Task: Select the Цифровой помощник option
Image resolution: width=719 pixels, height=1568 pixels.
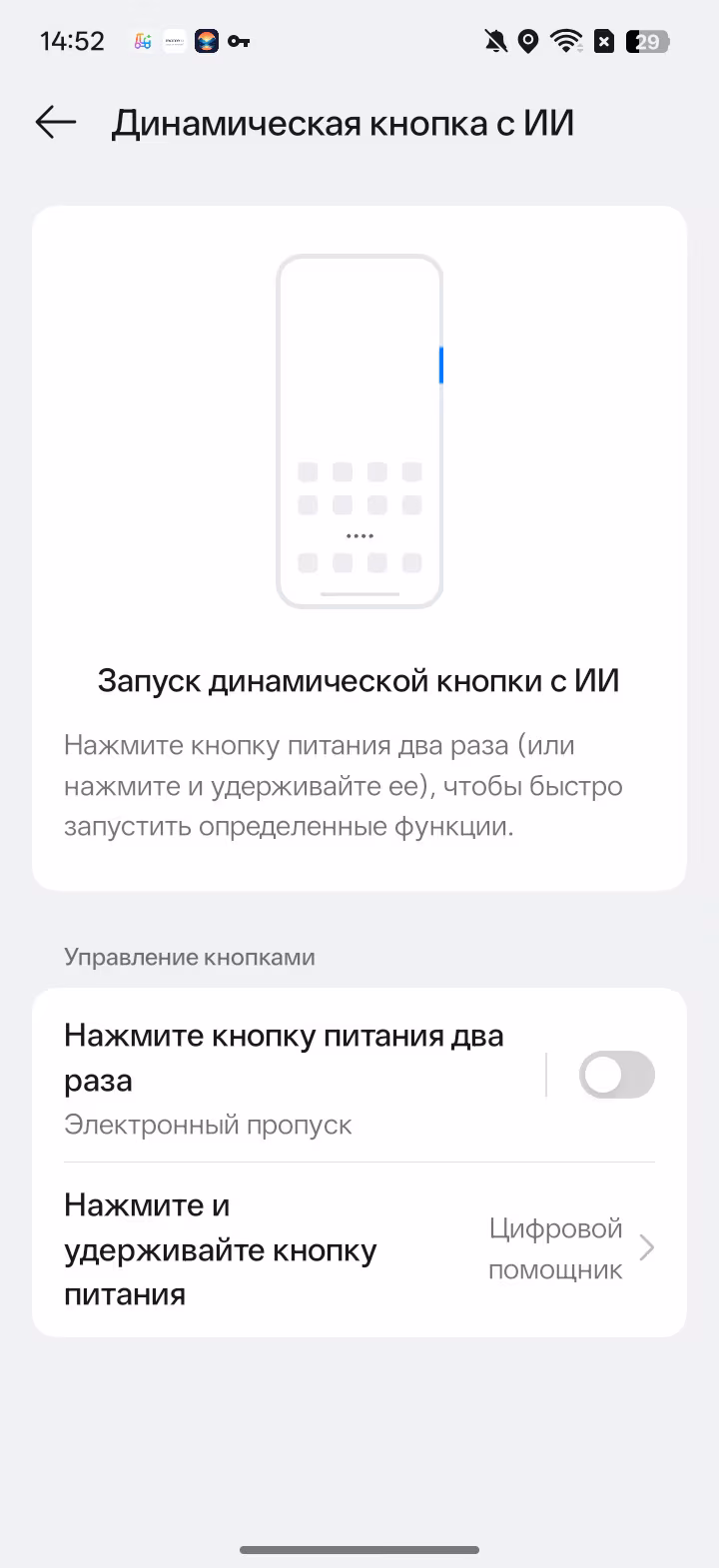Action: [x=555, y=1247]
